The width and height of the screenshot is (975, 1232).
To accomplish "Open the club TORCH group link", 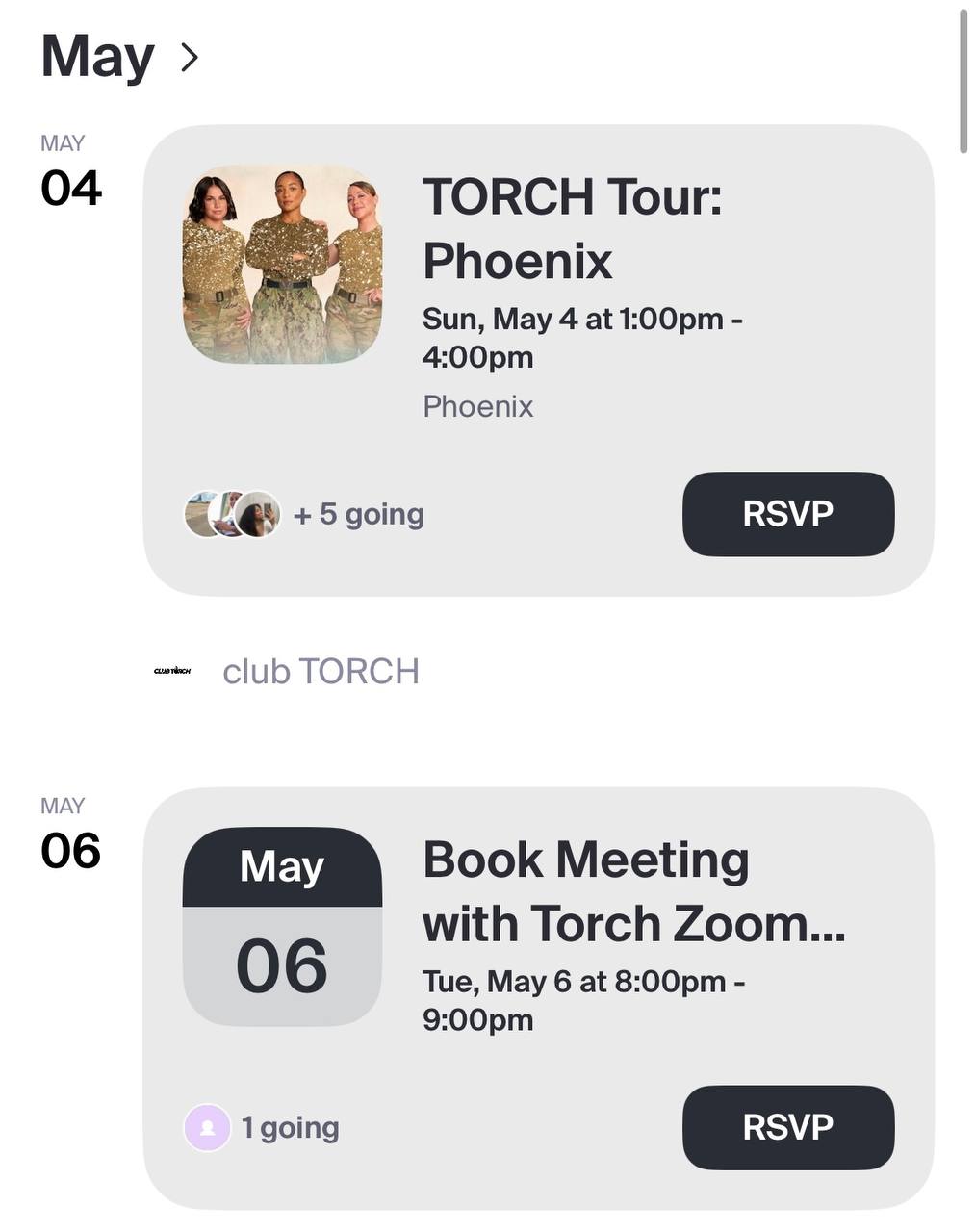I will click(320, 672).
